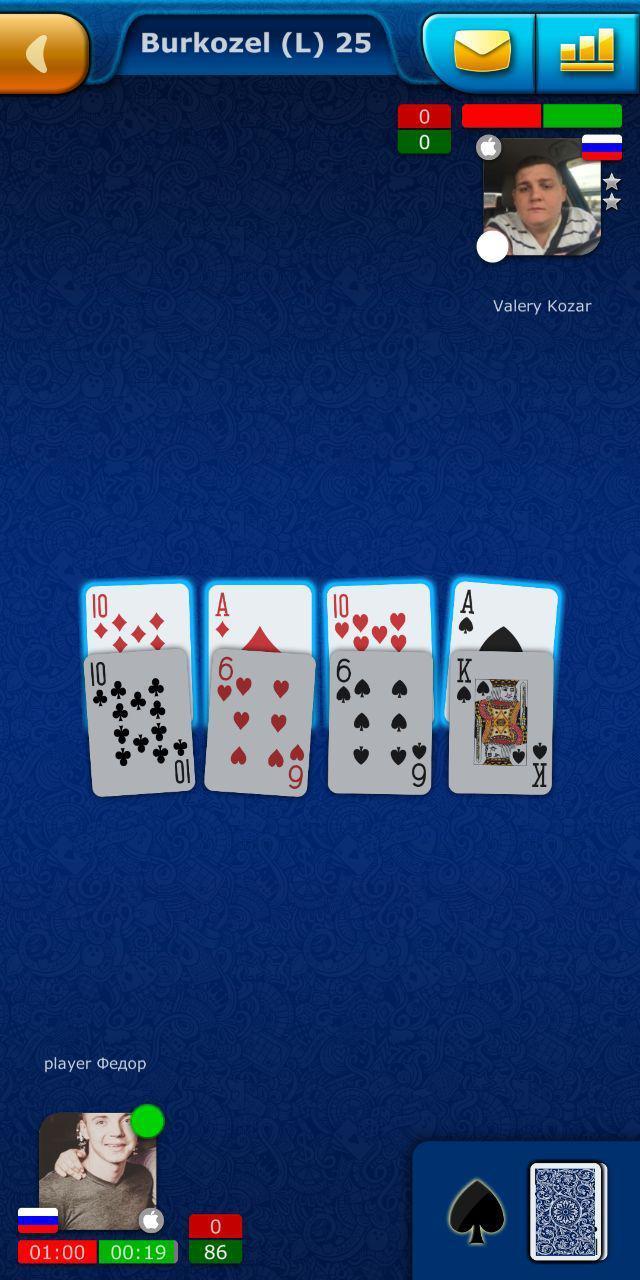Image resolution: width=640 pixels, height=1280 pixels.
Task: Go back using the orange arrow button
Action: click(x=42, y=52)
